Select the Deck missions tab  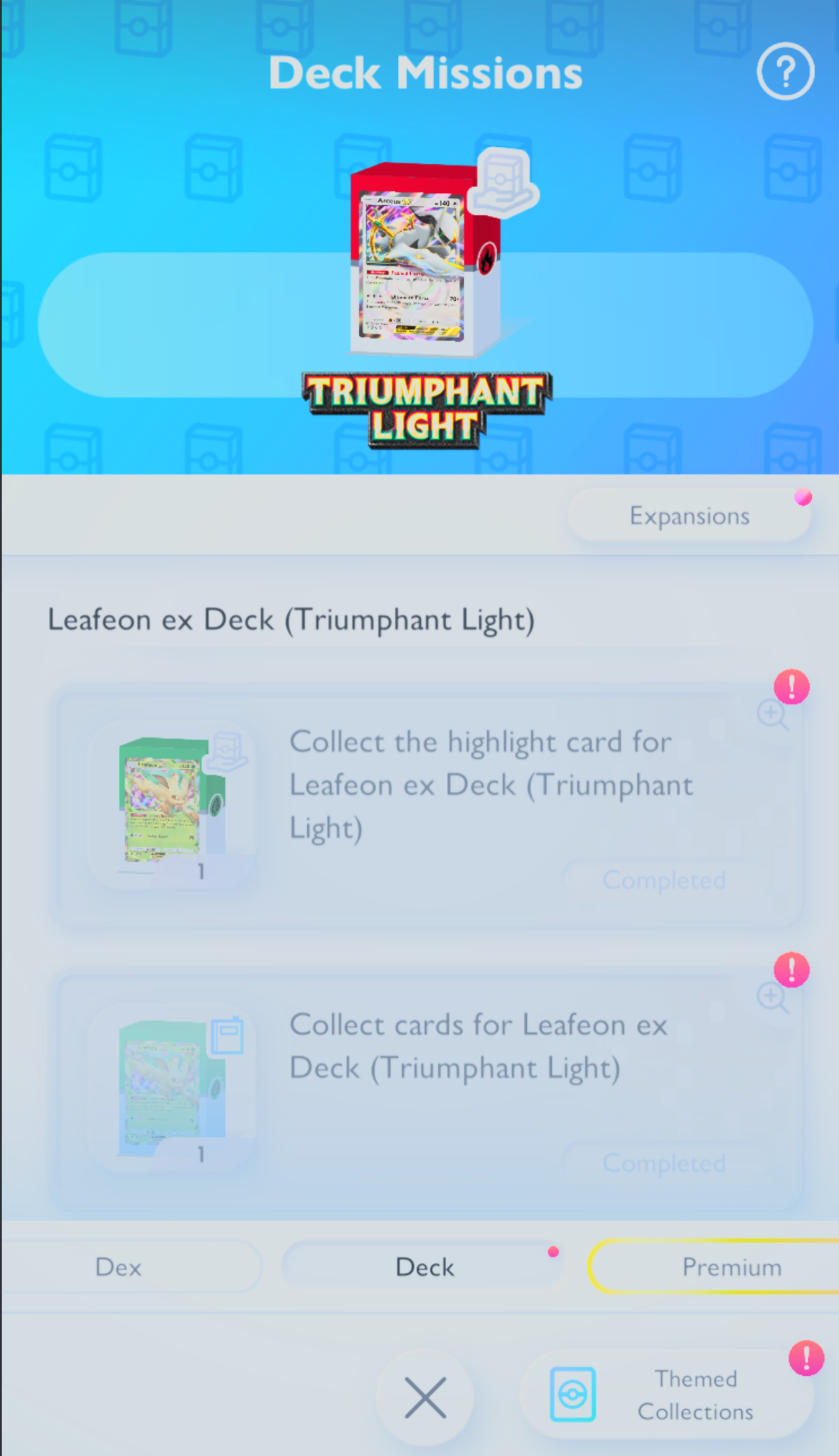click(x=425, y=1267)
